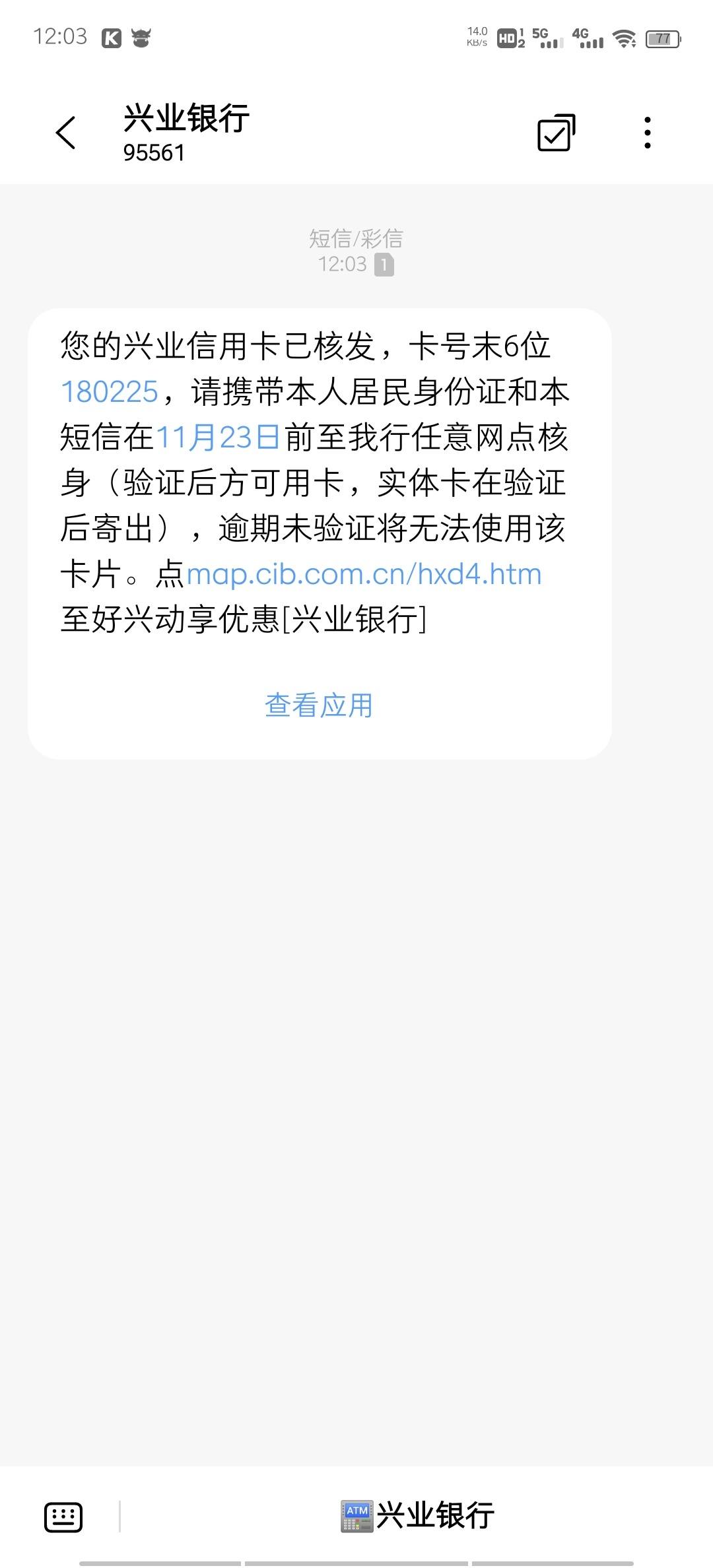Open the multi-select checkbox icon
The image size is (713, 1568).
tap(556, 133)
